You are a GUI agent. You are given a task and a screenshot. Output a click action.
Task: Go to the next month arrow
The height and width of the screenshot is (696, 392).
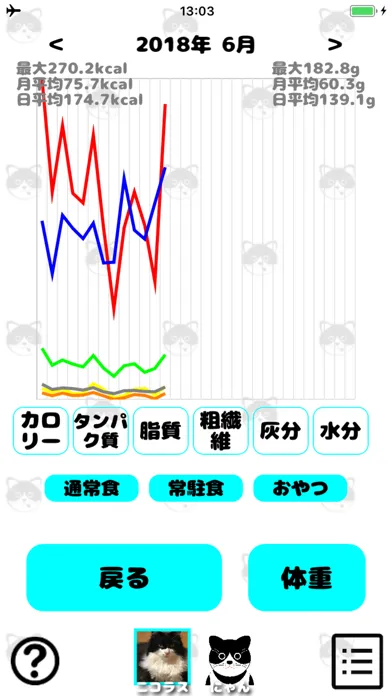pos(335,44)
